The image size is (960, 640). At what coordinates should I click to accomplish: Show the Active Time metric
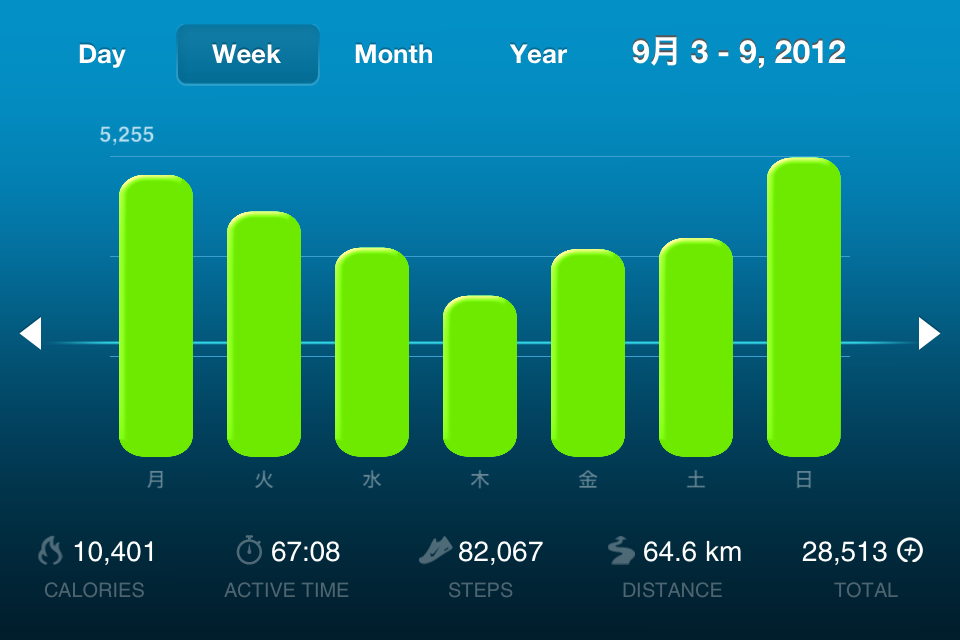click(287, 567)
